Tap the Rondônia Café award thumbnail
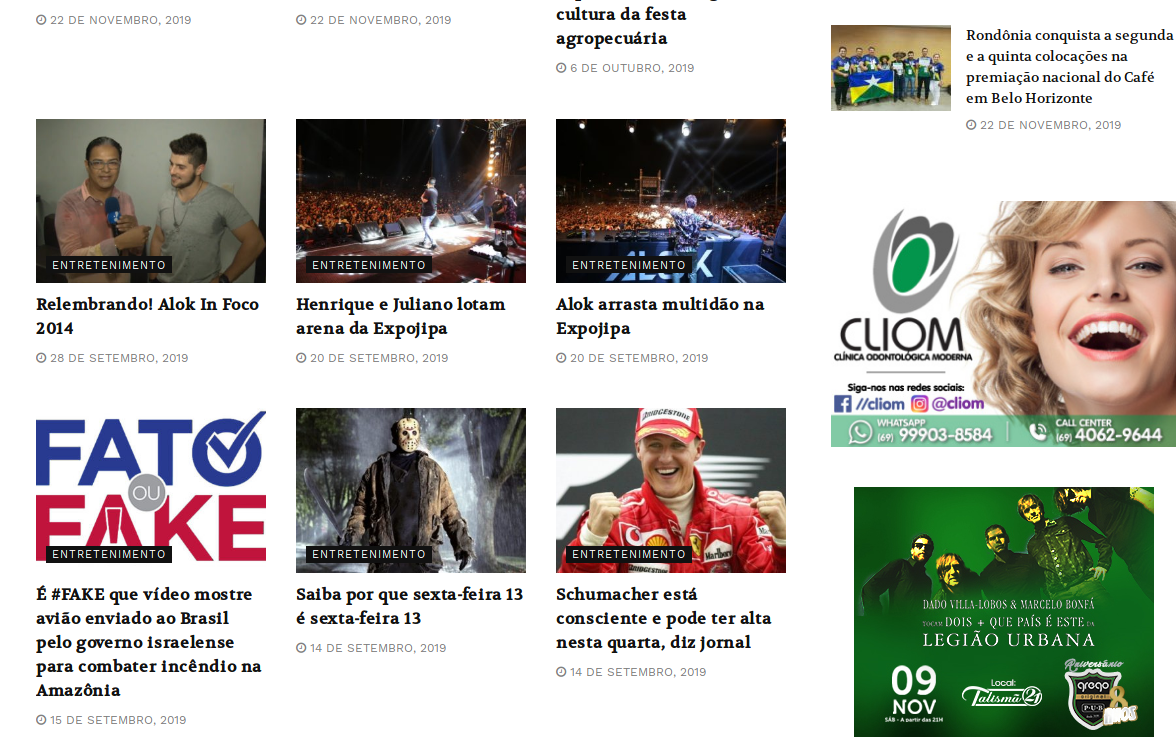1176x752 pixels. click(890, 68)
